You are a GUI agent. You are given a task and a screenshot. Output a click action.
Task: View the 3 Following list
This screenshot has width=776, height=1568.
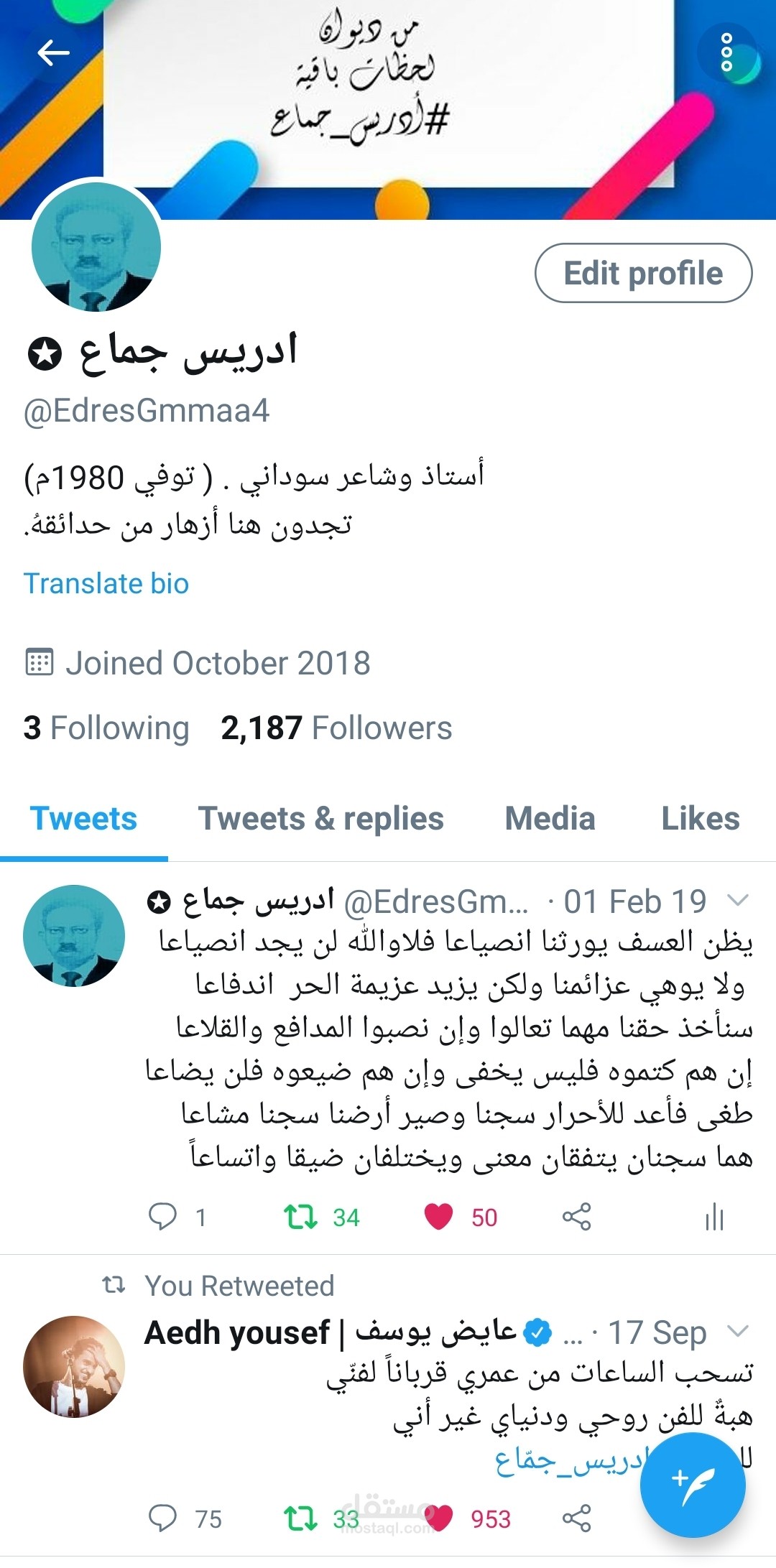pyautogui.click(x=106, y=728)
